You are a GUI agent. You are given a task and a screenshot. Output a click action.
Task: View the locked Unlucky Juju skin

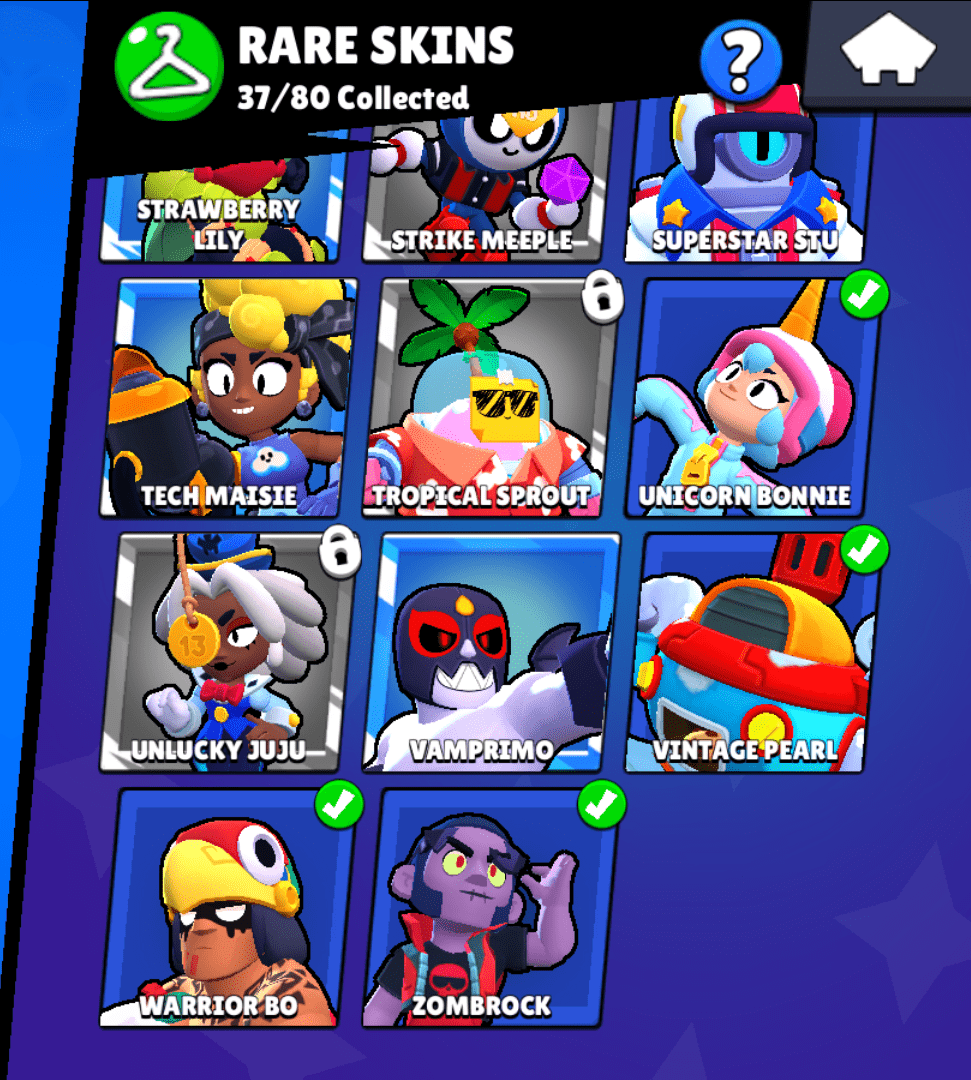(226, 652)
